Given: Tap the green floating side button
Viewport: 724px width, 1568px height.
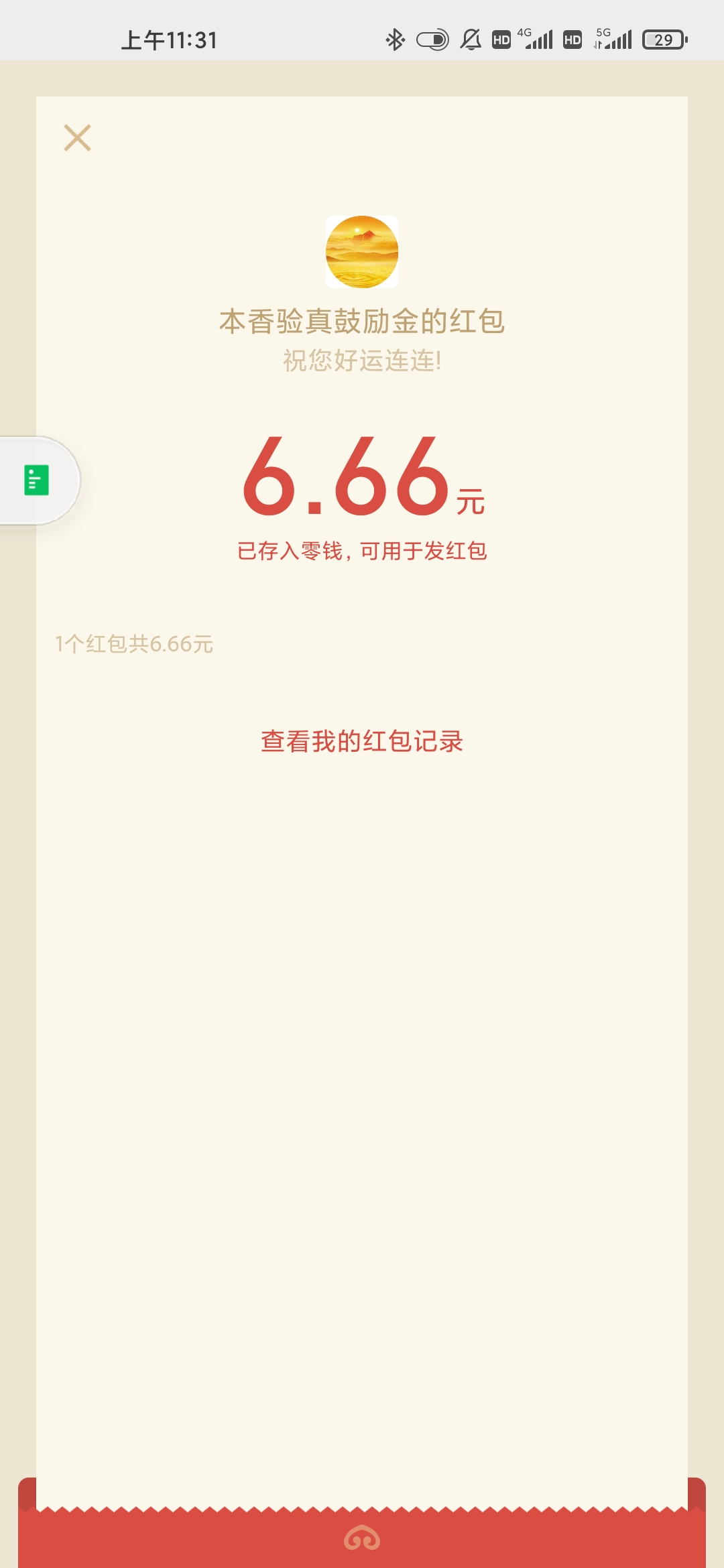Looking at the screenshot, I should coord(37,480).
